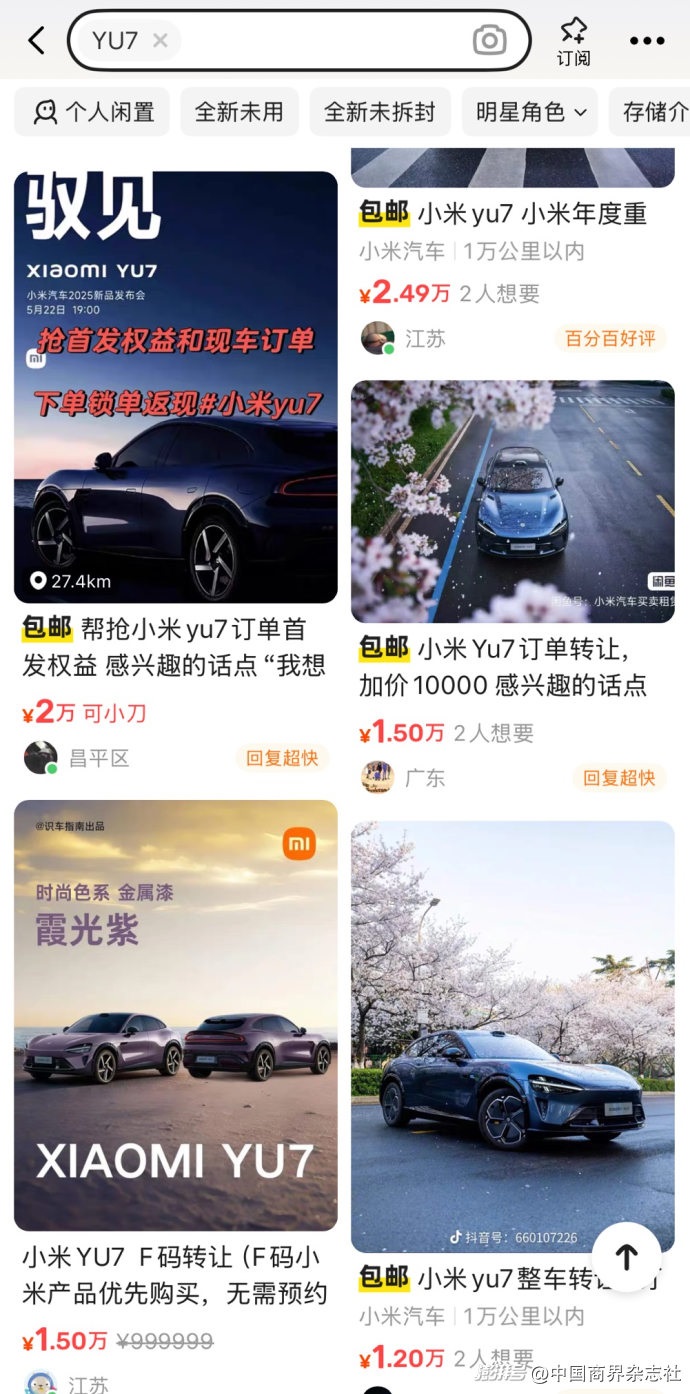Subscribe to this search via 订阅
Screen dimensions: 690x1394
(573, 42)
